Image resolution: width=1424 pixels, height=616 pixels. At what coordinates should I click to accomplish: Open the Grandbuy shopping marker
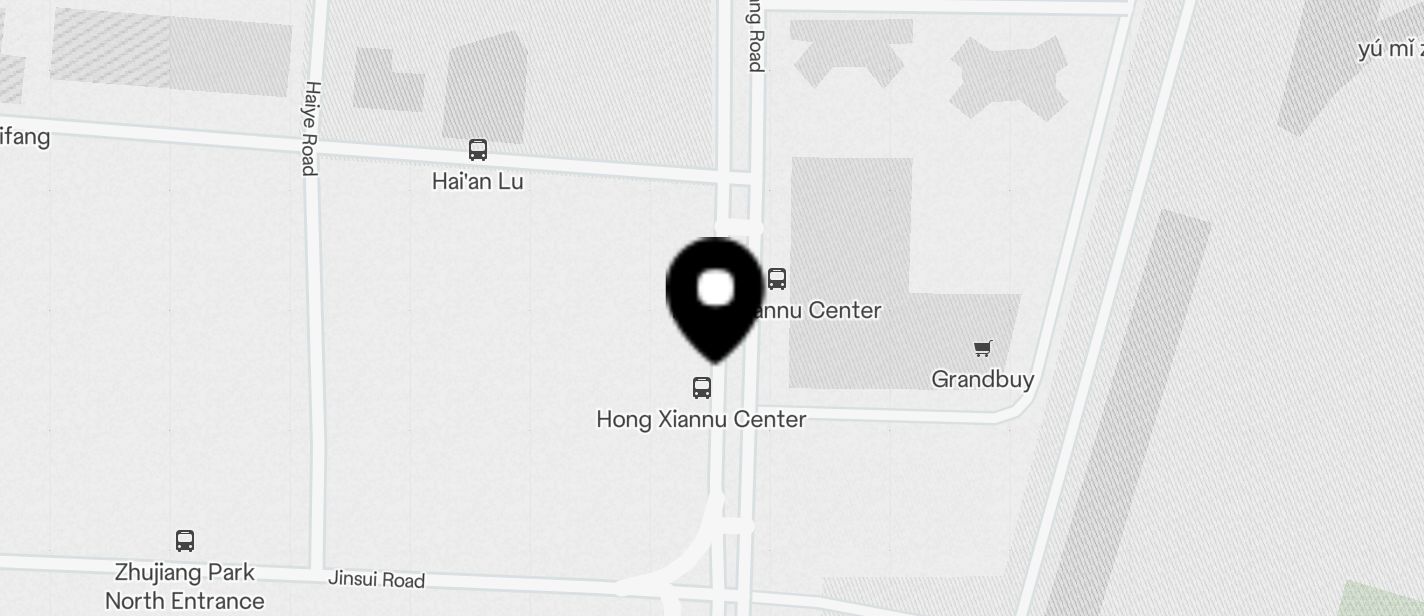tap(983, 349)
